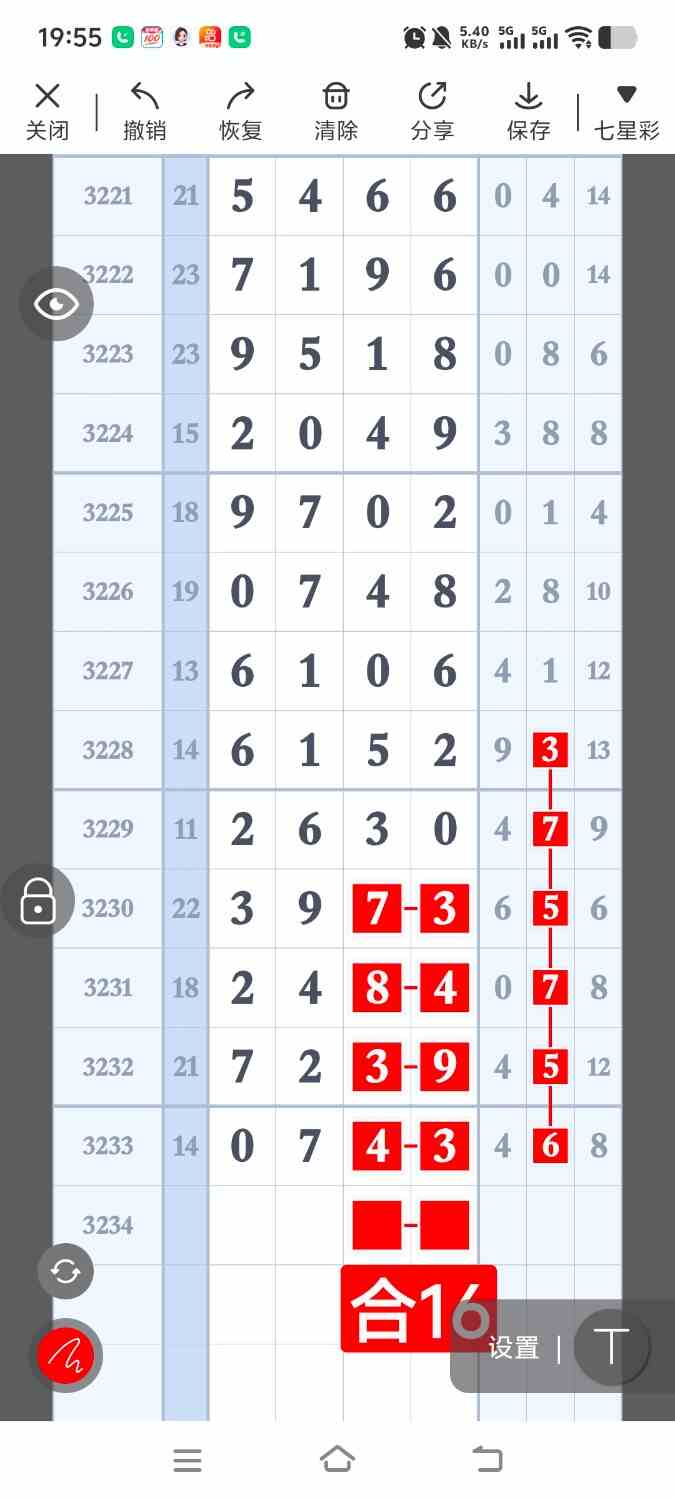Share the chart via 分享
The image size is (675, 1500).
pyautogui.click(x=432, y=110)
